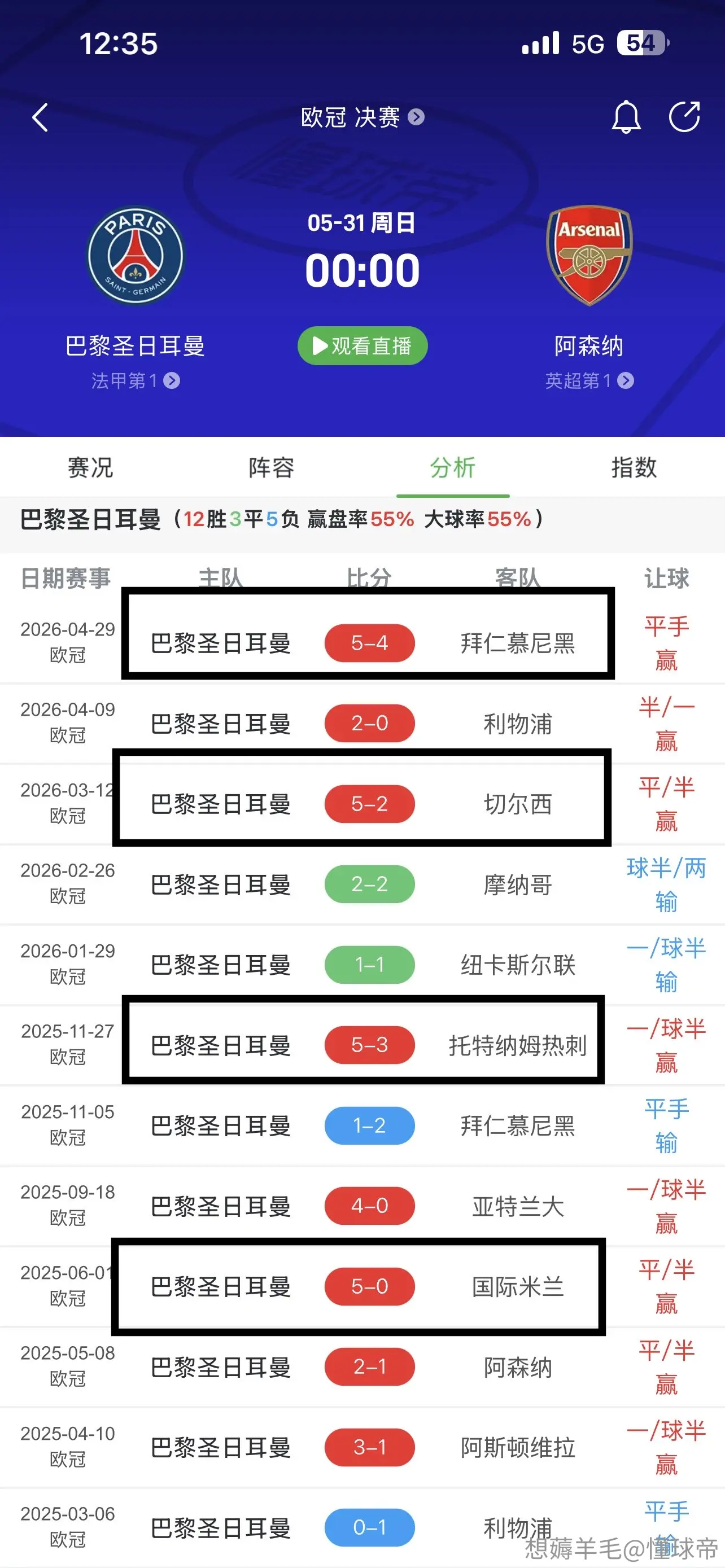Share this match

pyautogui.click(x=684, y=116)
